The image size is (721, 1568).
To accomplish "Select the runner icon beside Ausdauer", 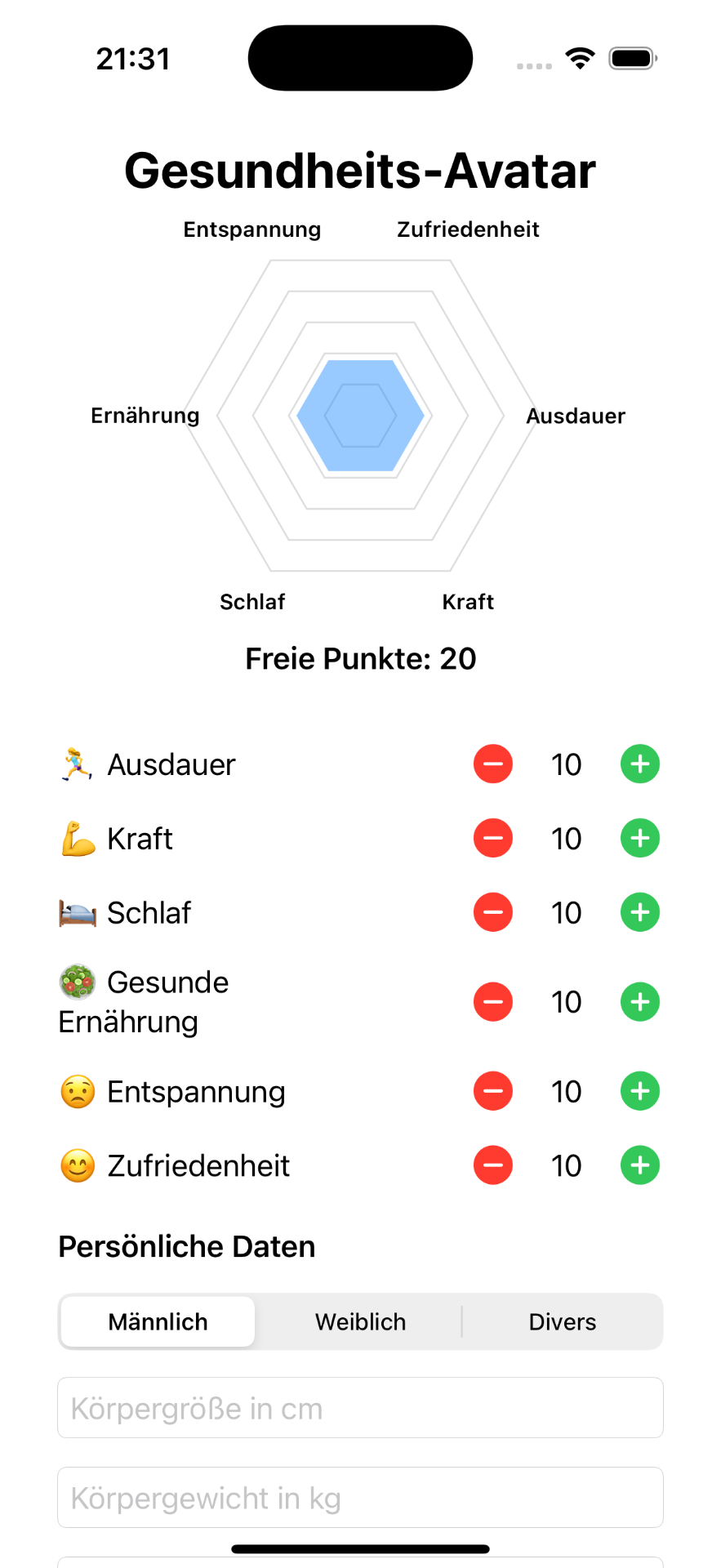I will coord(78,764).
